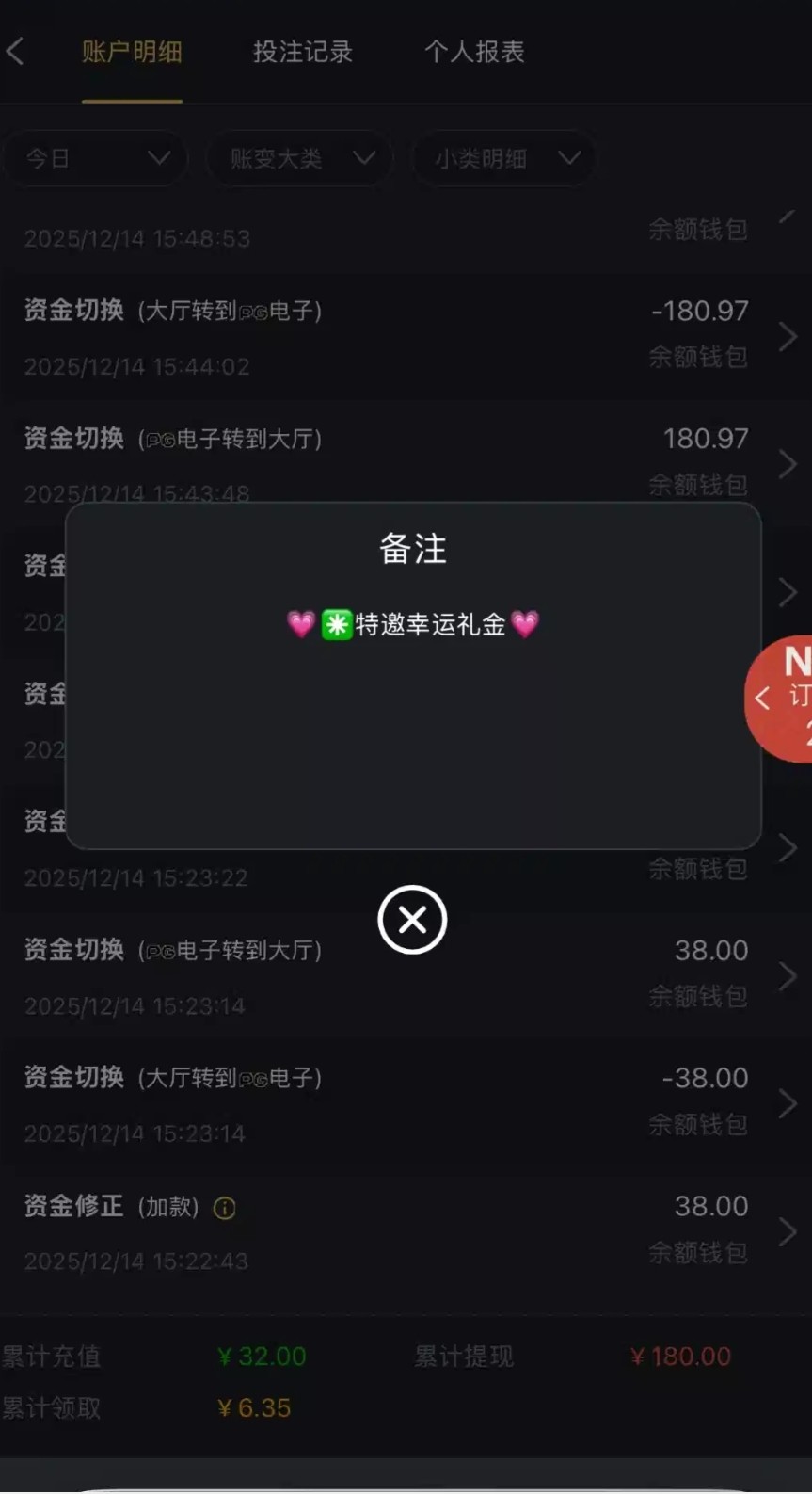Go back with the top-left arrow

coord(16,52)
